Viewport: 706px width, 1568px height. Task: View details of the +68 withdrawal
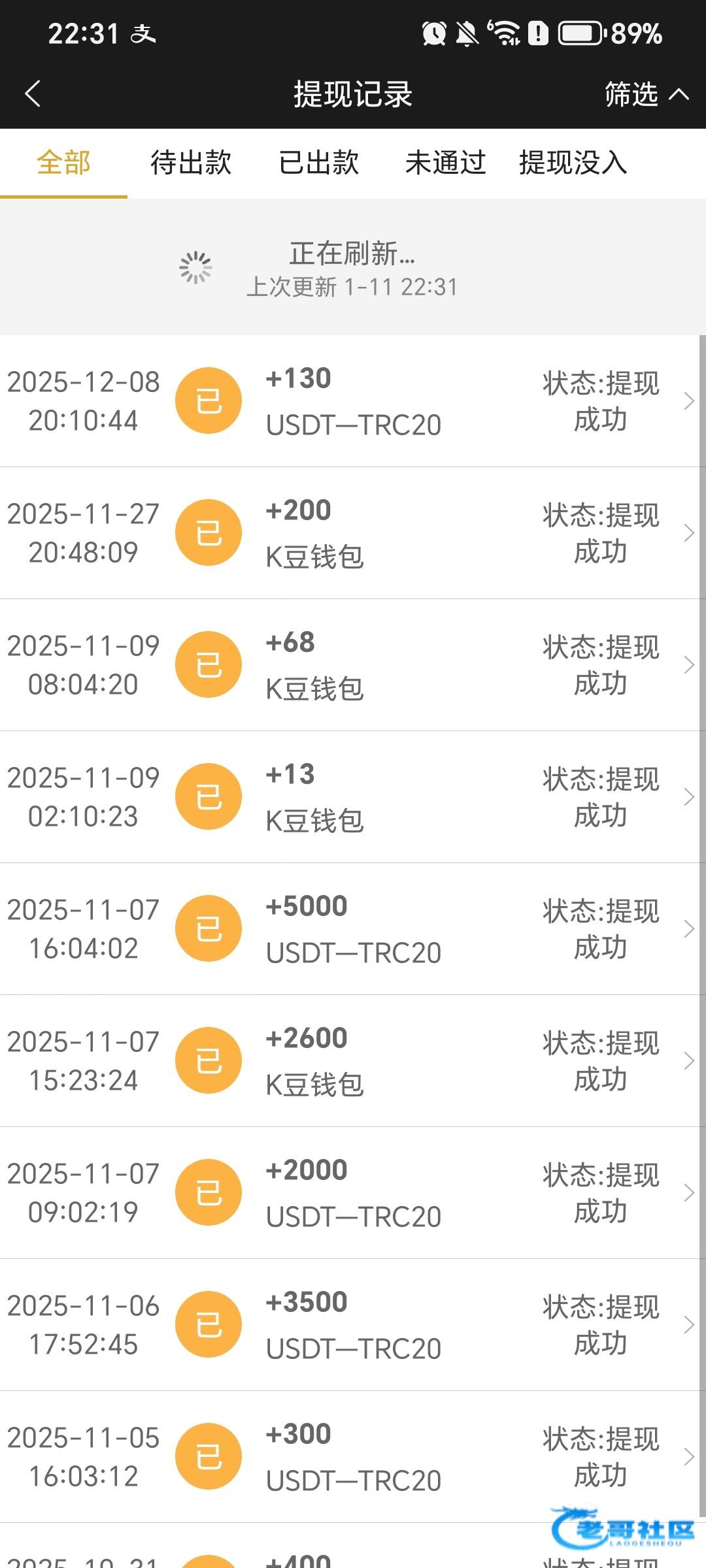pos(353,665)
